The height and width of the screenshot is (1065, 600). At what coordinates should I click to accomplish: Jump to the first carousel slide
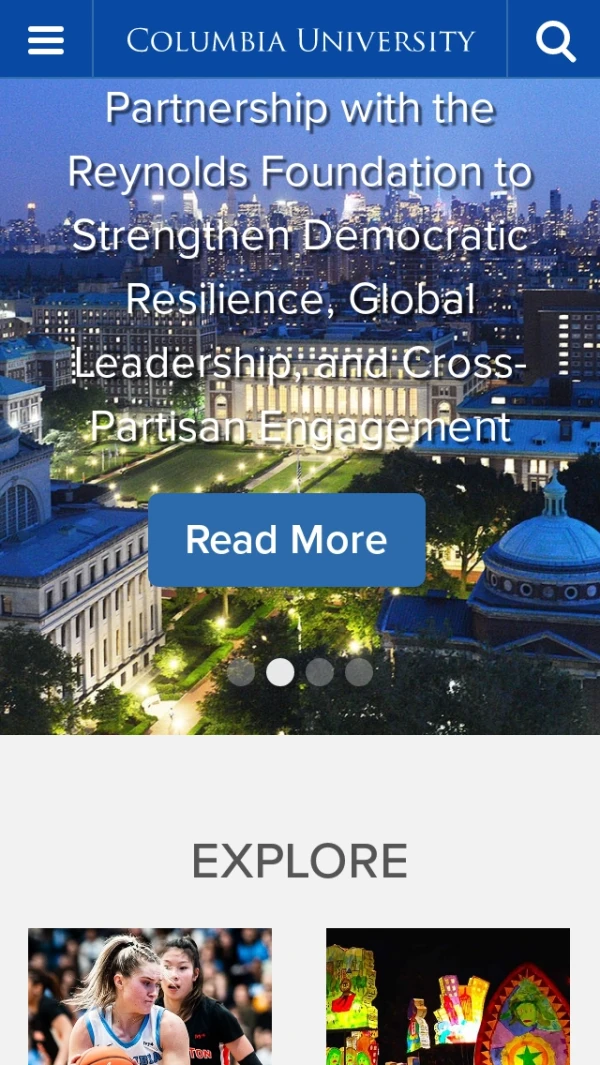[241, 672]
